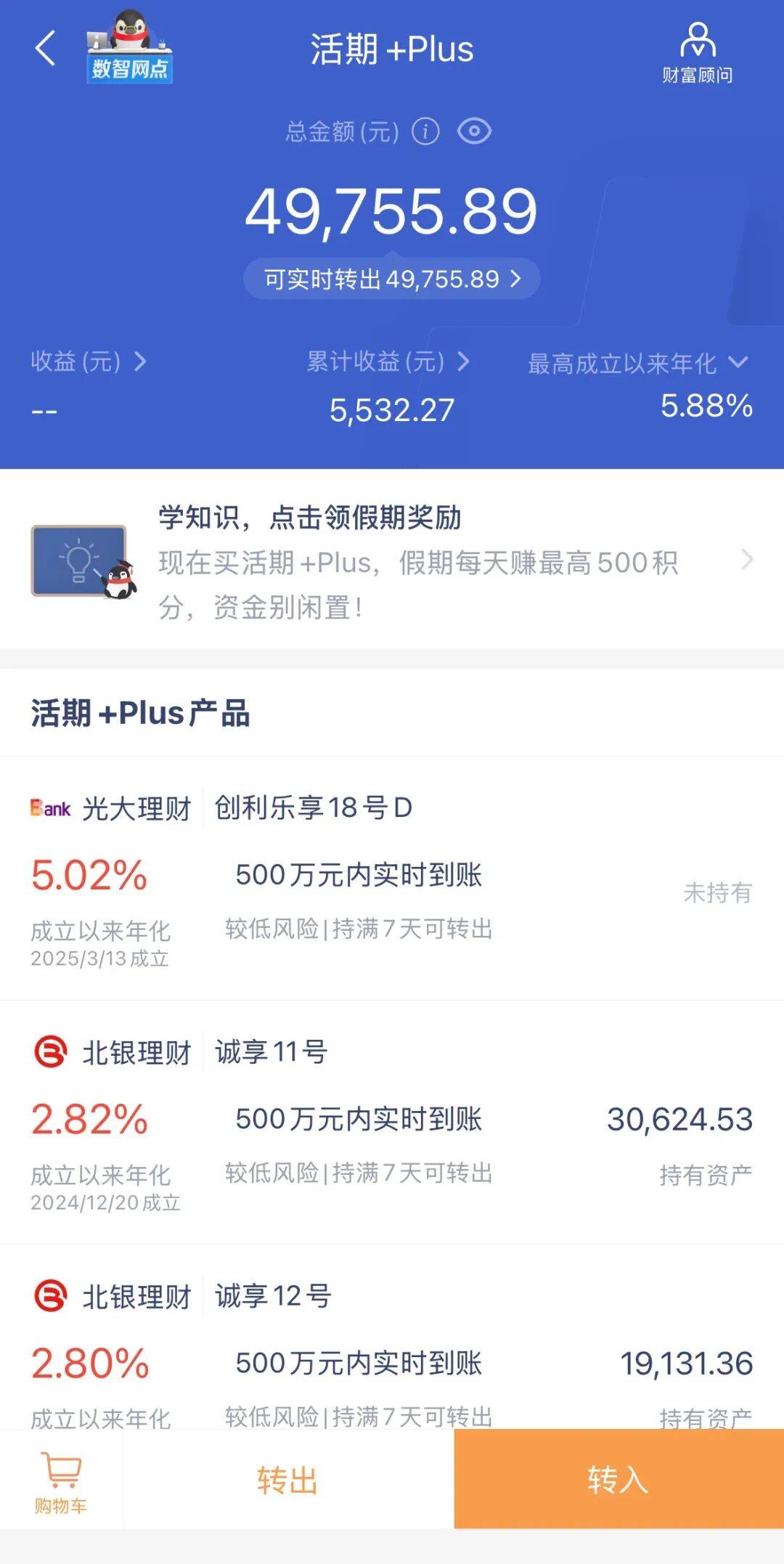The height and width of the screenshot is (1564, 784).
Task: Open 北银理财 诚享12号 product
Action: click(x=392, y=1351)
